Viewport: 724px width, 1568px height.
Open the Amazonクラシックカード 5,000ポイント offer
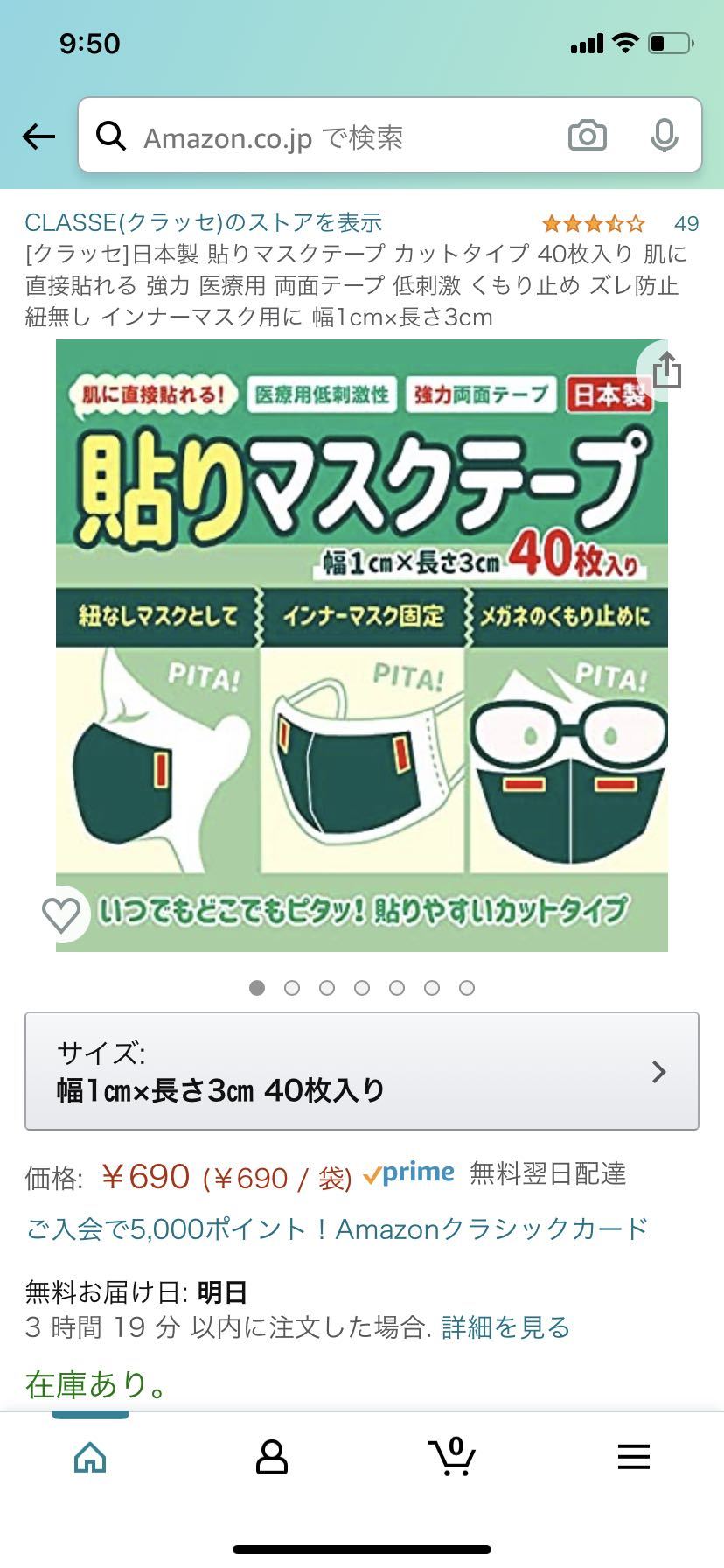337,1228
